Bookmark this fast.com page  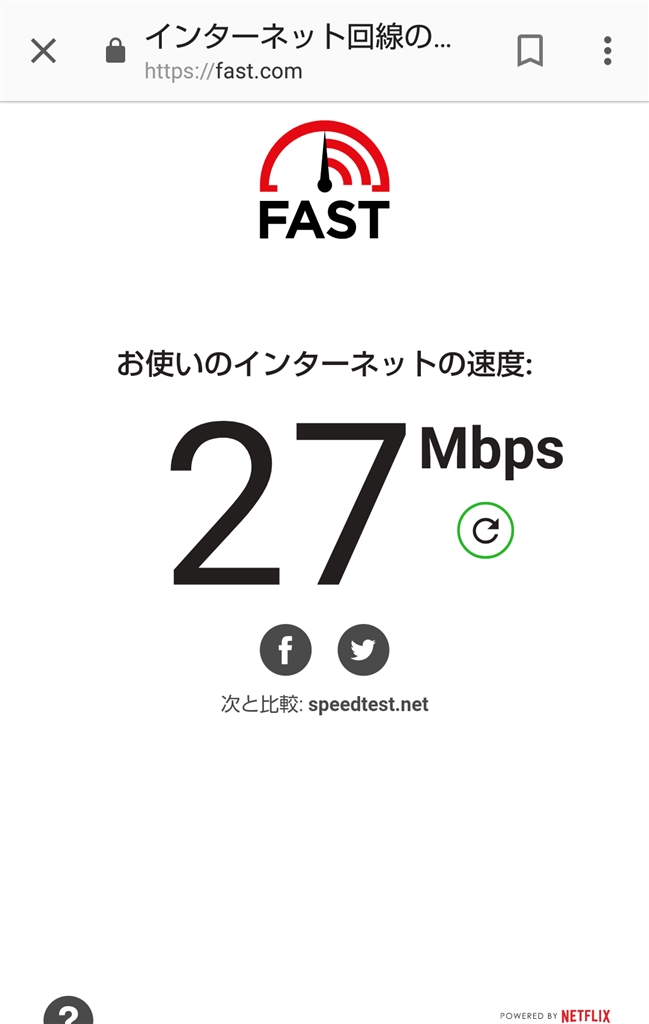pyautogui.click(x=530, y=51)
